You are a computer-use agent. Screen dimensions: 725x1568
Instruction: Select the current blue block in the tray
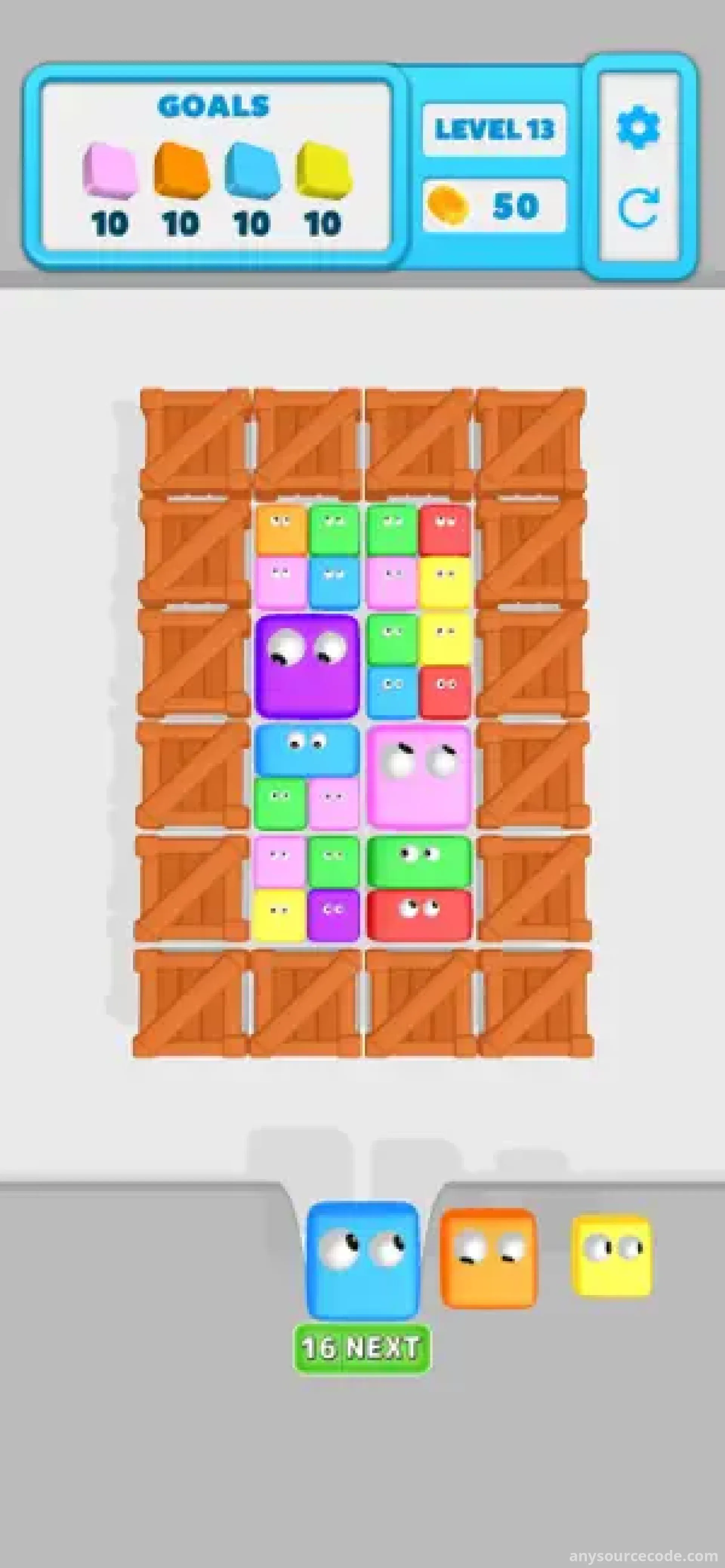click(363, 1260)
